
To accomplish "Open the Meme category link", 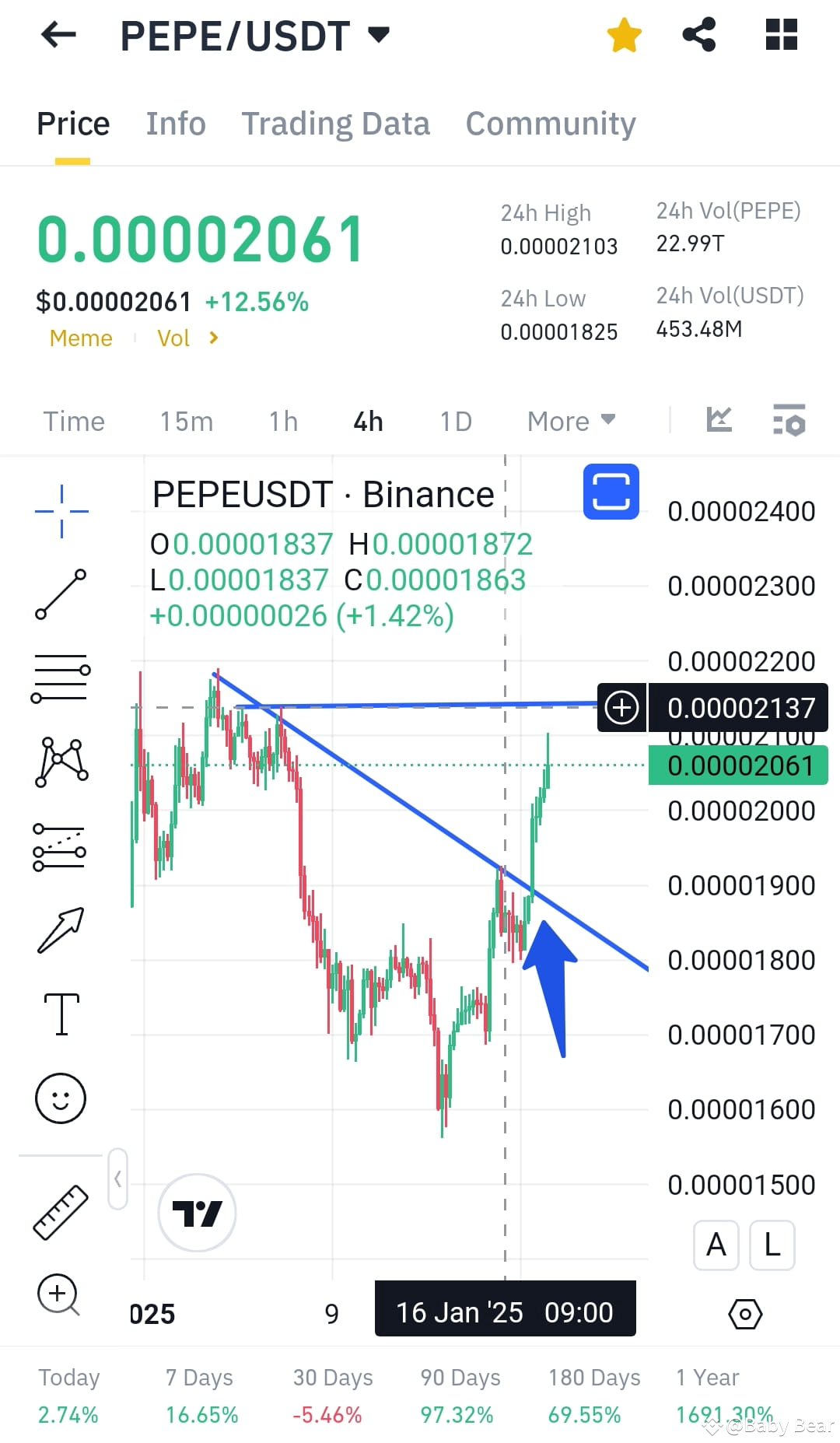I will coord(80,338).
